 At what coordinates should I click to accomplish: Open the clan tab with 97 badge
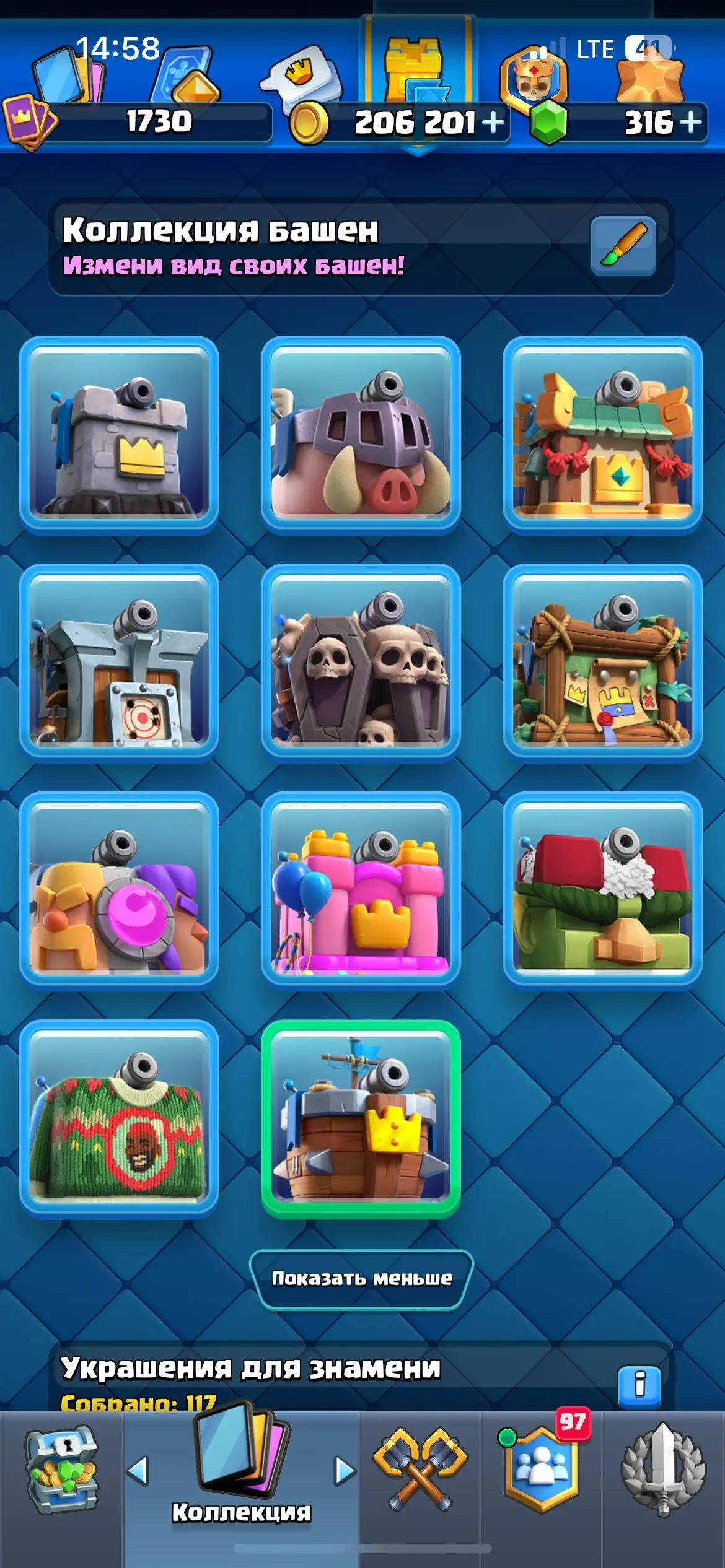[542, 1469]
